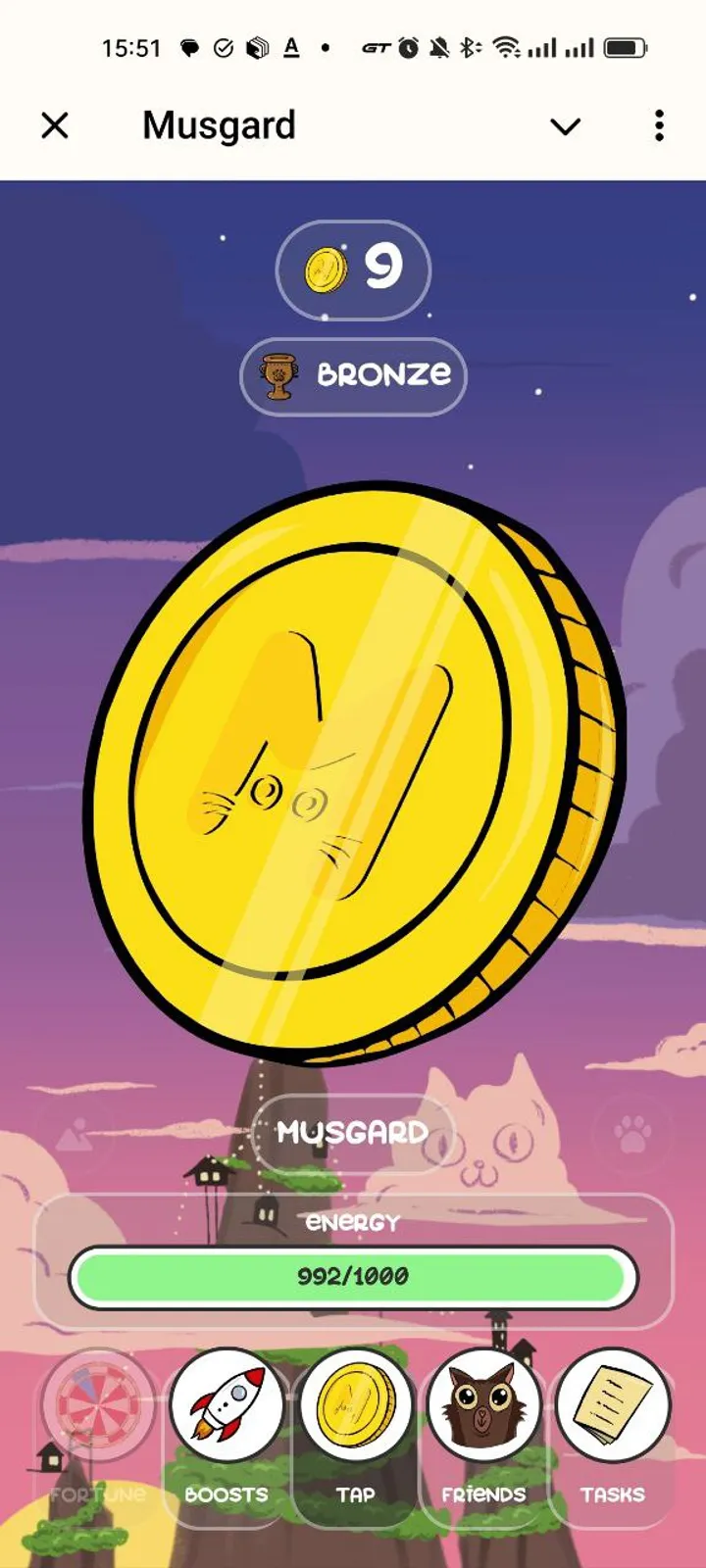Screen dimensions: 706x1568
Task: Select the Tap tab
Action: click(355, 1433)
